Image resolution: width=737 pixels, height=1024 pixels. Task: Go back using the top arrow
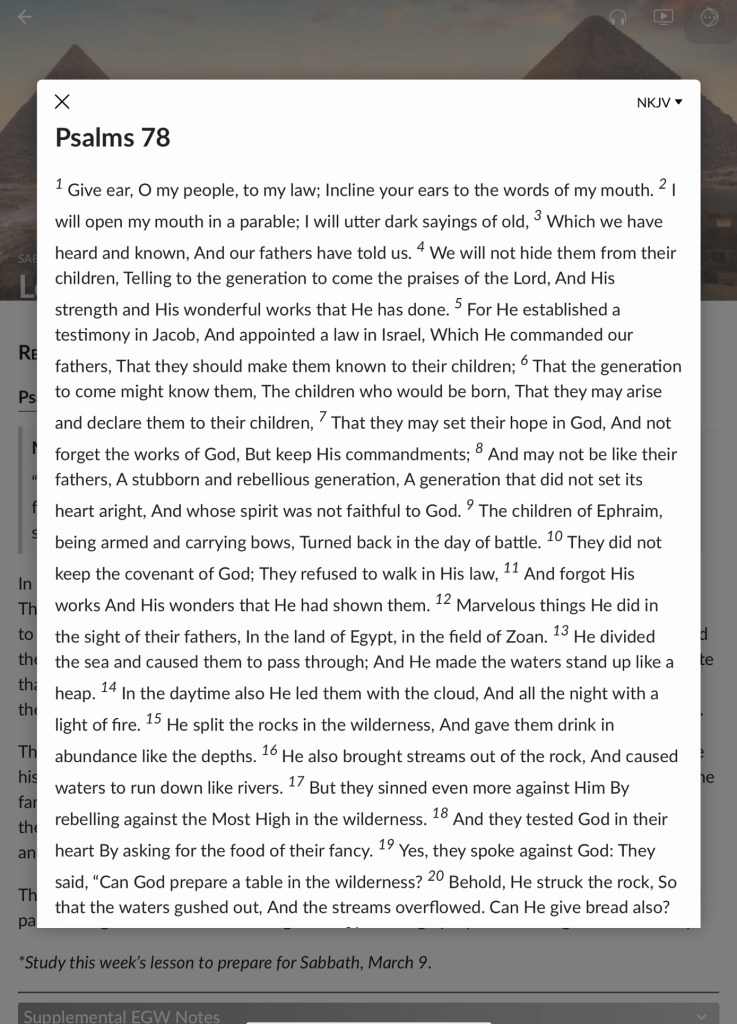(25, 17)
